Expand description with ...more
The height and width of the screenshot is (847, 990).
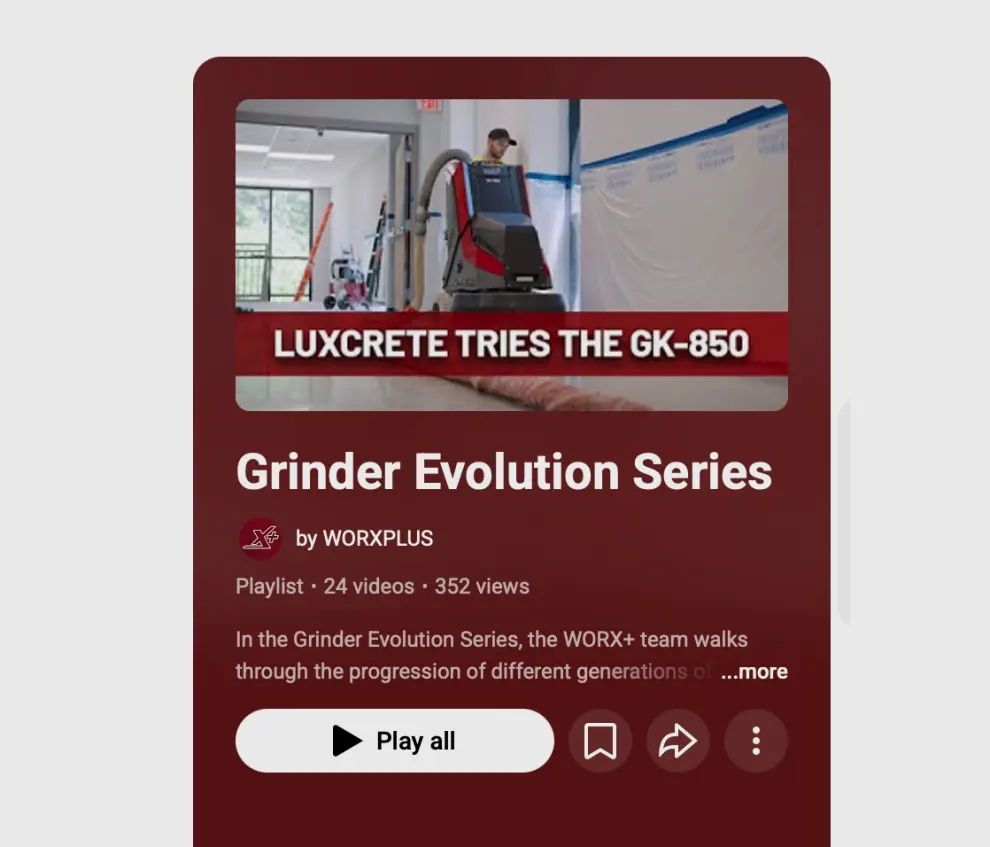click(x=754, y=672)
